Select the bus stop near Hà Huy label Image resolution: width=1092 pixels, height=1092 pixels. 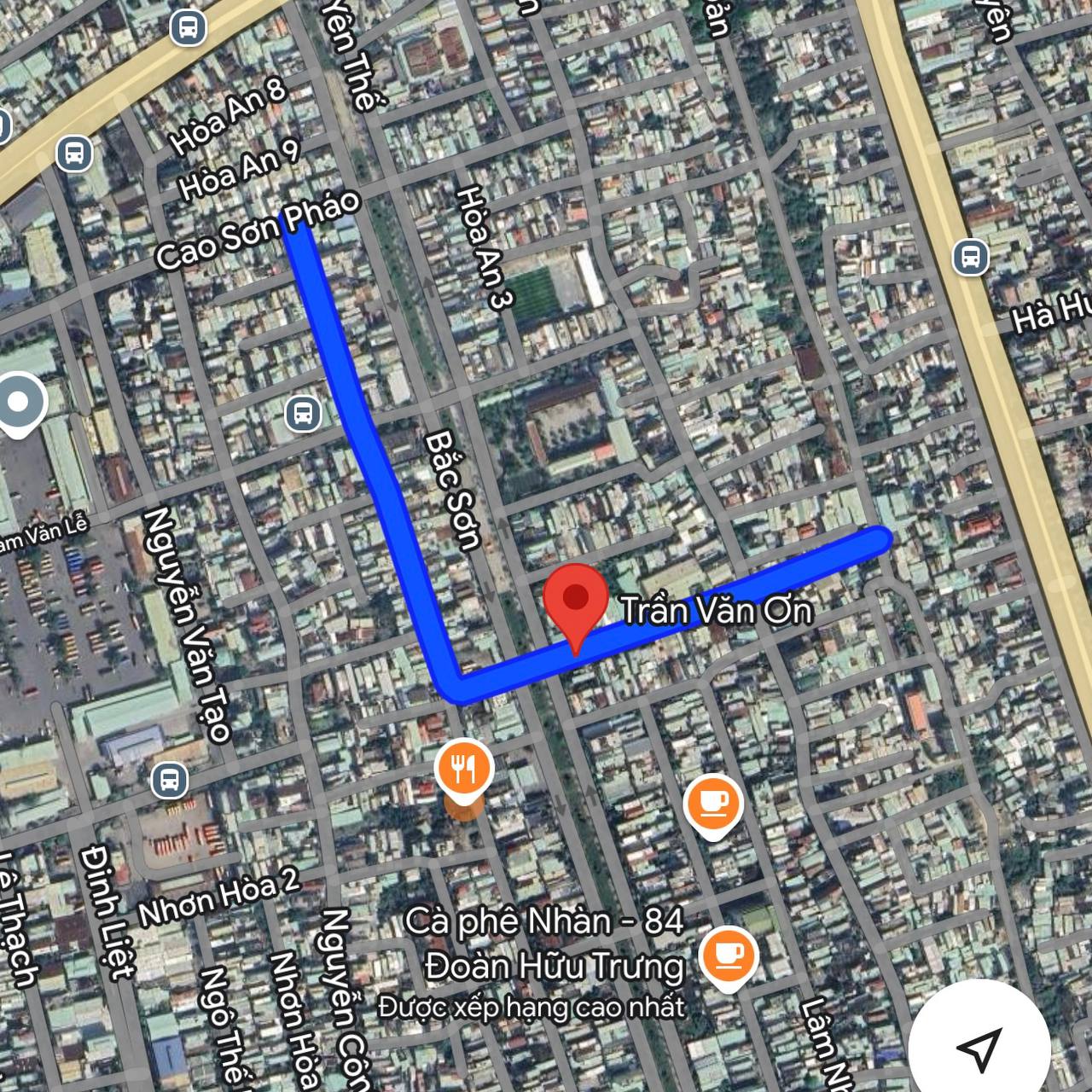click(970, 256)
